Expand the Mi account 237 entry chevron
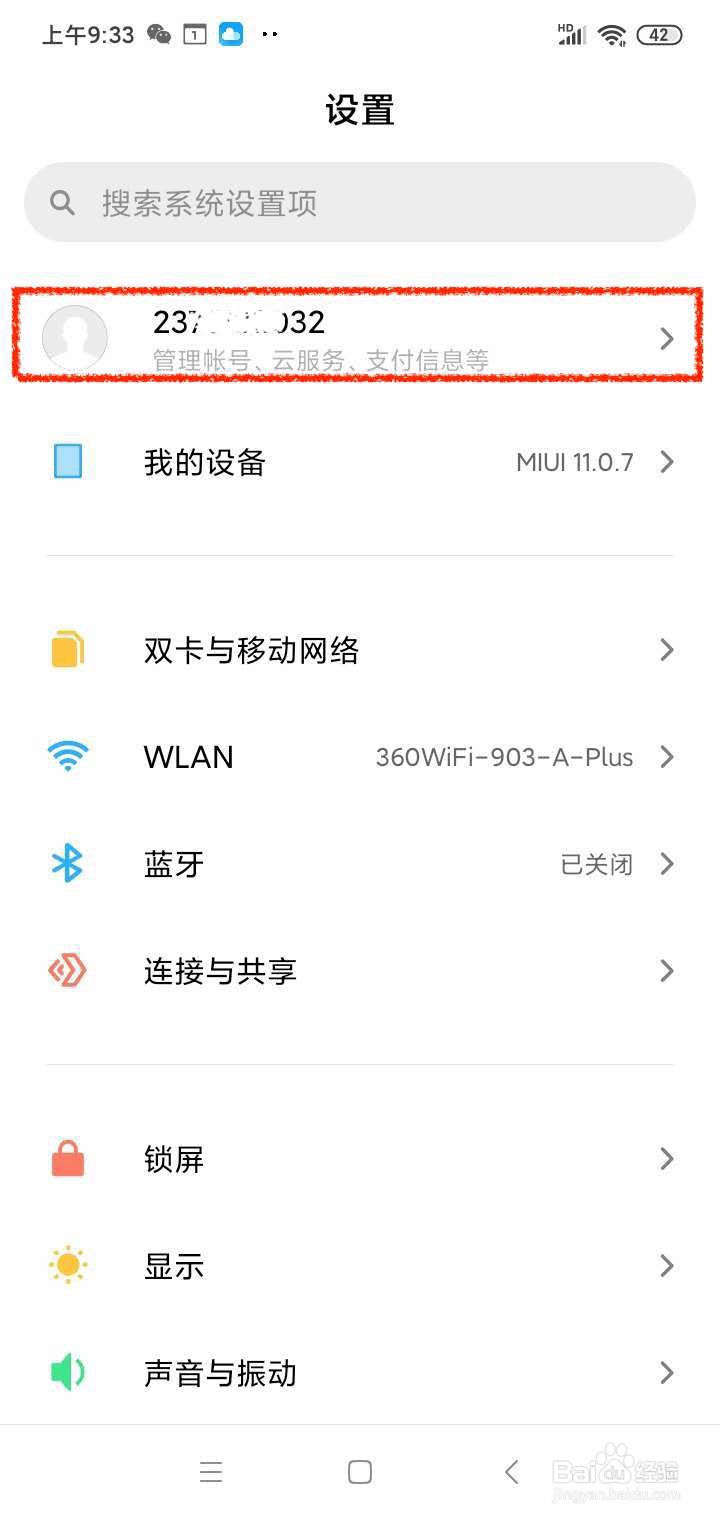This screenshot has height=1520, width=720. tap(667, 338)
